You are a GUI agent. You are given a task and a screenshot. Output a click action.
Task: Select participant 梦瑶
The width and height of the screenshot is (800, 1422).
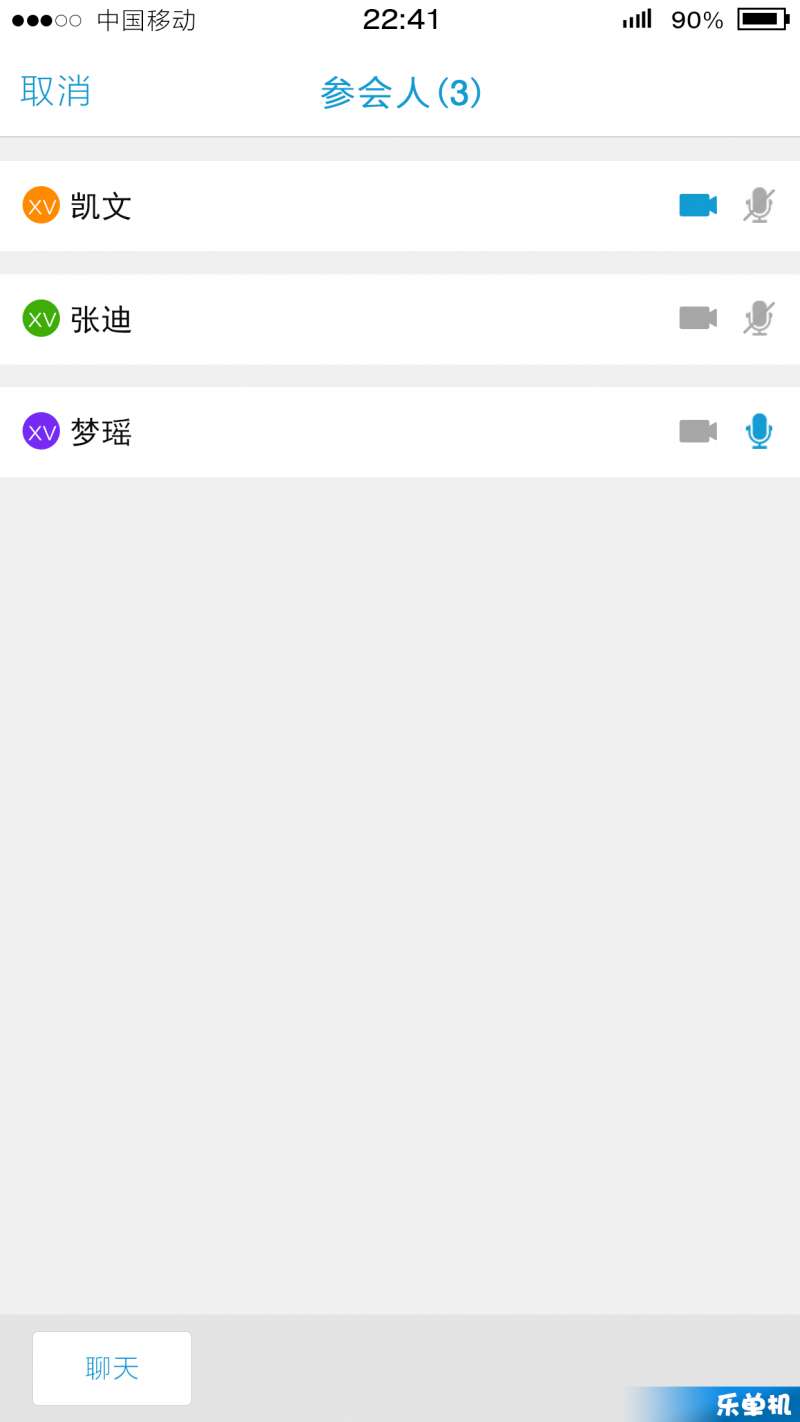click(x=400, y=432)
